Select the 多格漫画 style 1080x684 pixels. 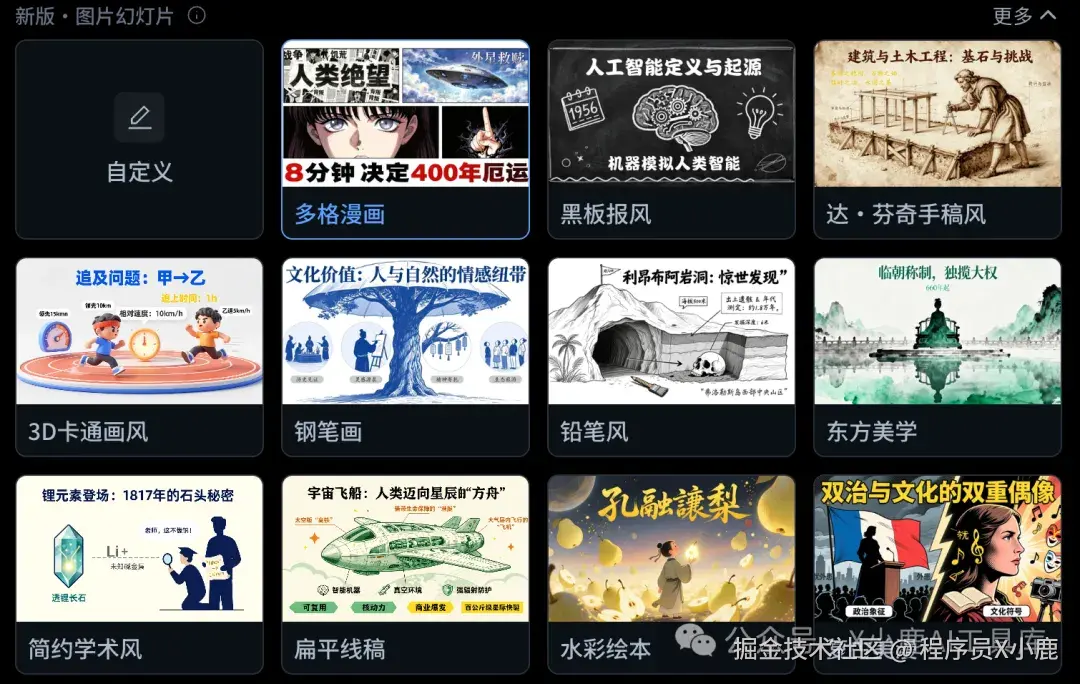click(405, 139)
